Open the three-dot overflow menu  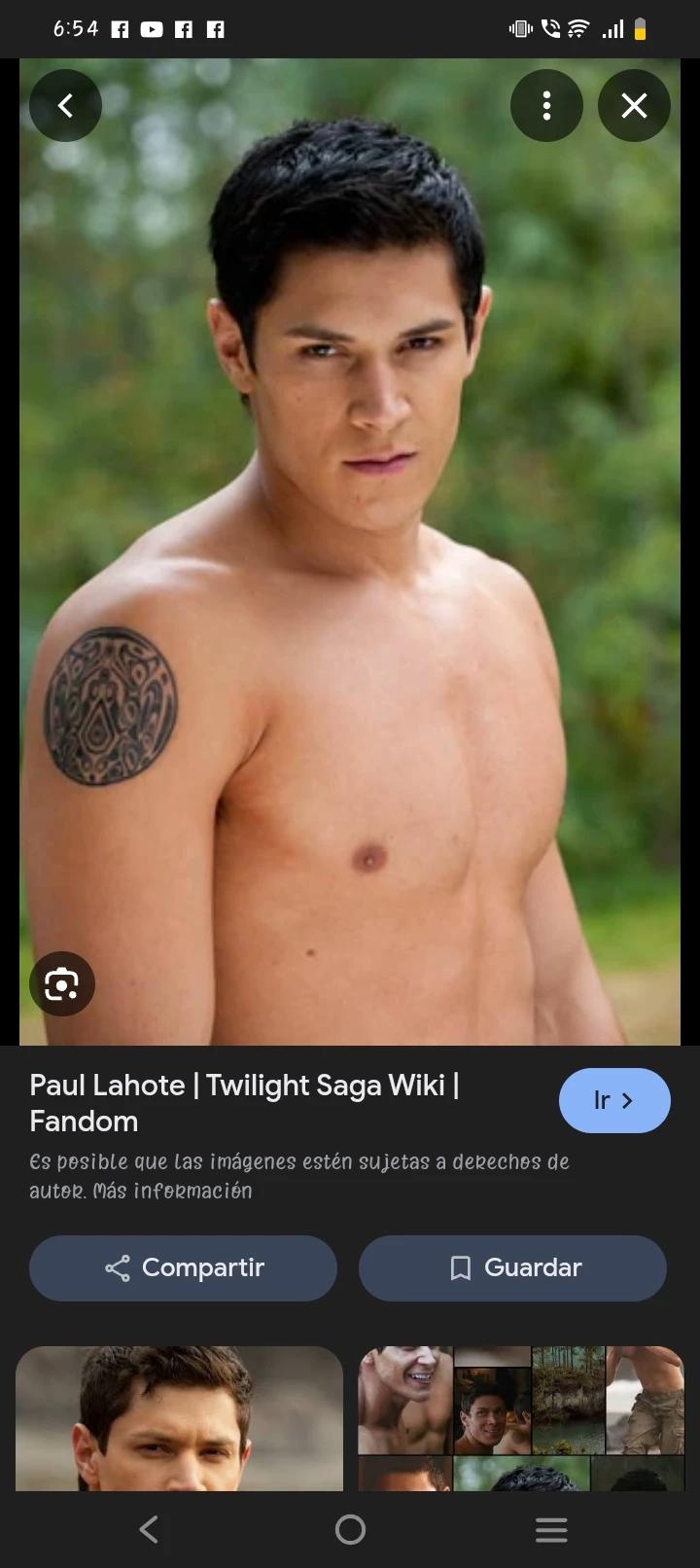(546, 105)
